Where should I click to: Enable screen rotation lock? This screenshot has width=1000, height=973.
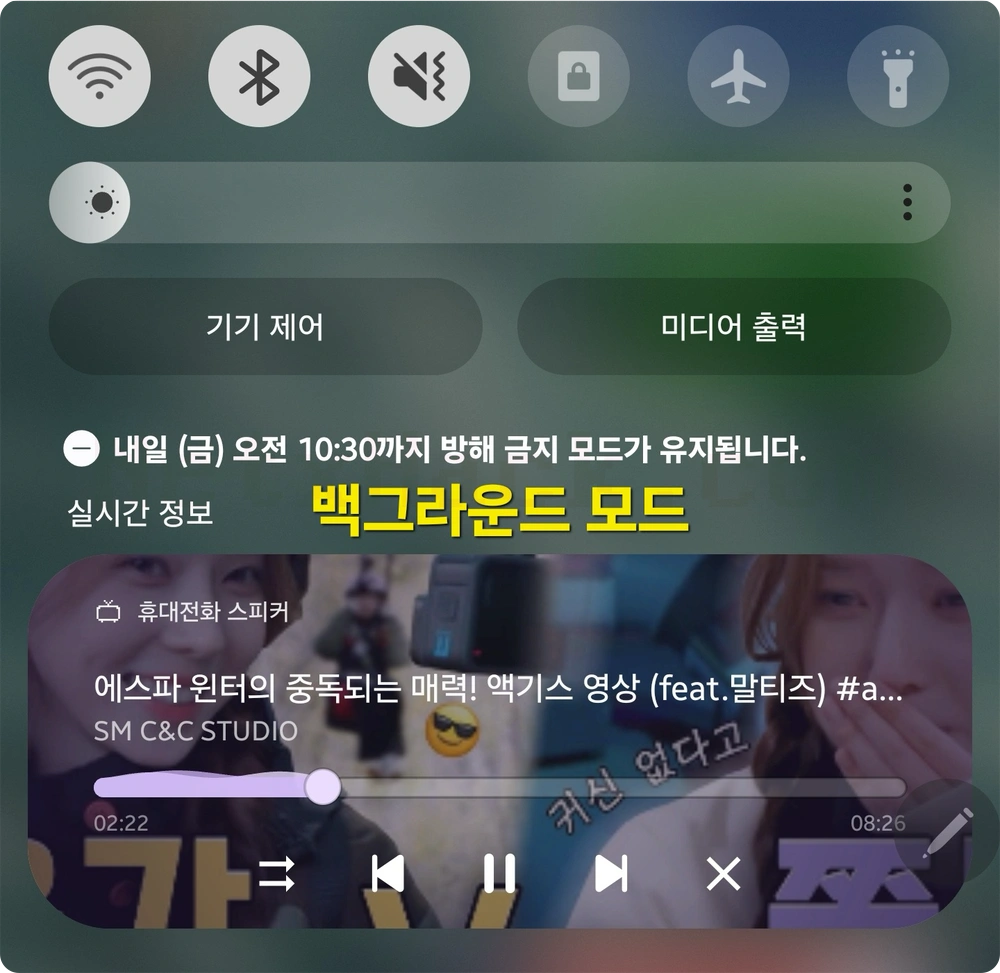578,76
